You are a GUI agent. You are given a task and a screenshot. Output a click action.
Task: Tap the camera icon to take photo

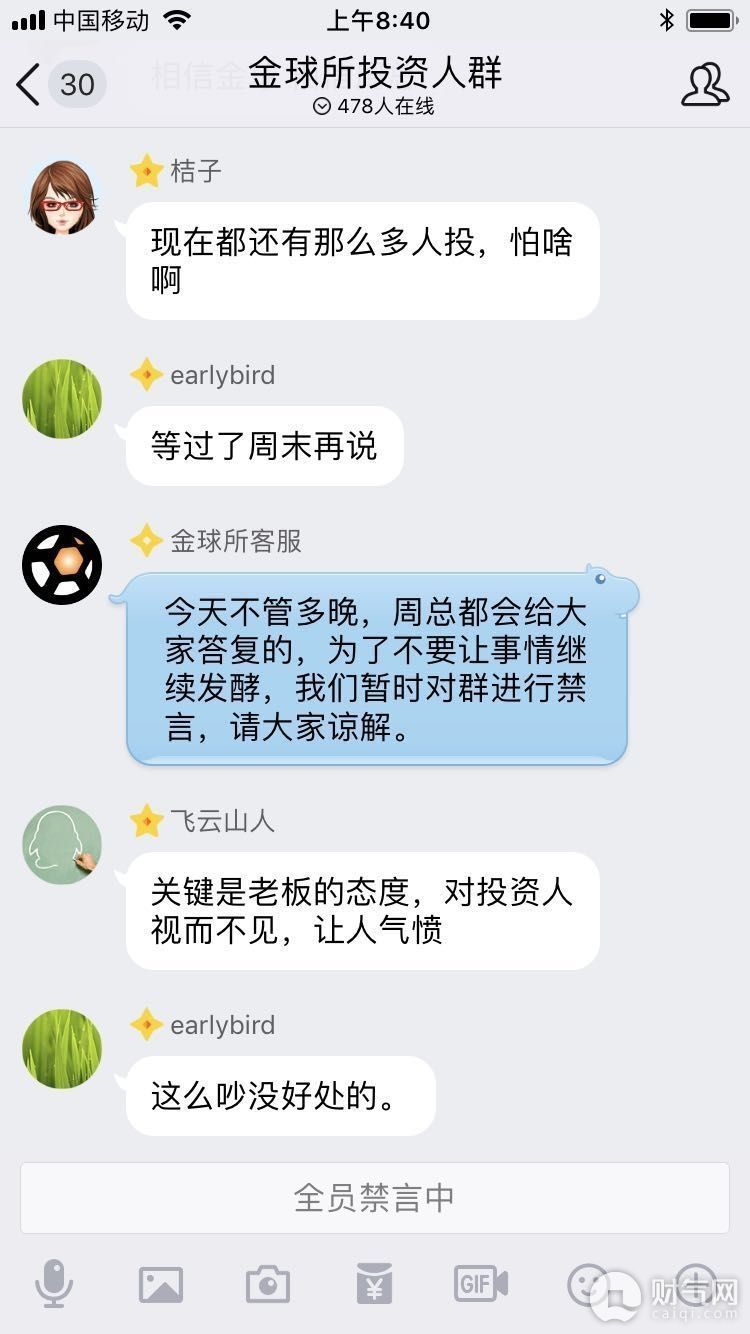click(267, 1283)
